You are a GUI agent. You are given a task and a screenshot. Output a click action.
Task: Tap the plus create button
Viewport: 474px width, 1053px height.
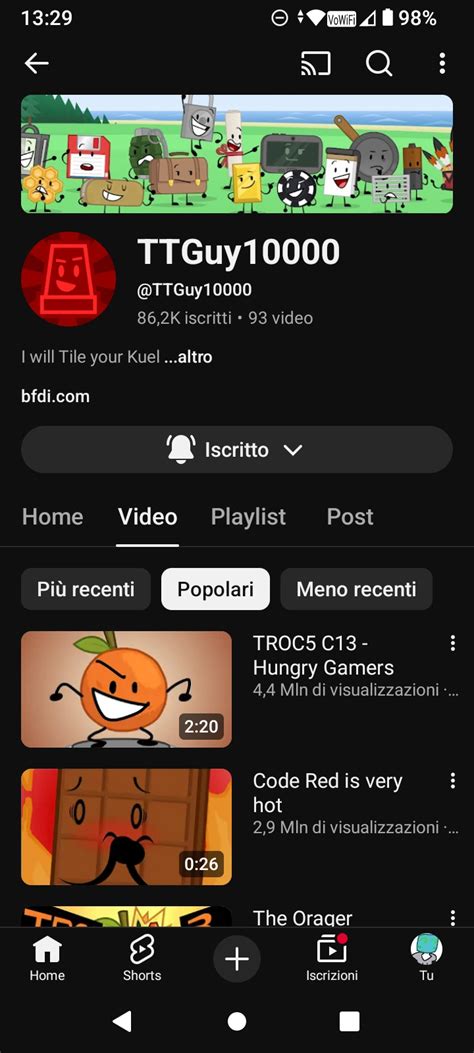236,959
